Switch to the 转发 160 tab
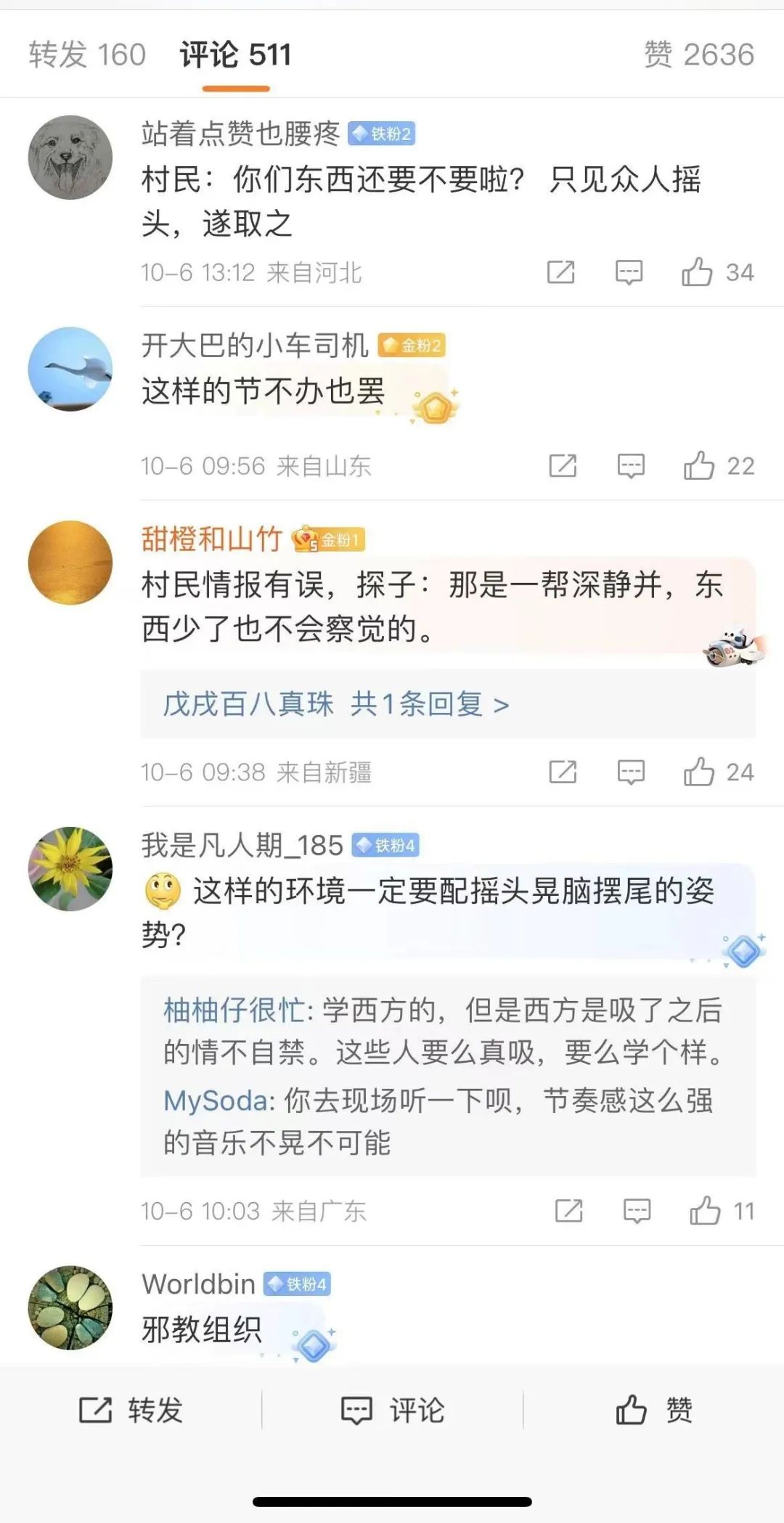This screenshot has height=1523, width=784. 87,55
